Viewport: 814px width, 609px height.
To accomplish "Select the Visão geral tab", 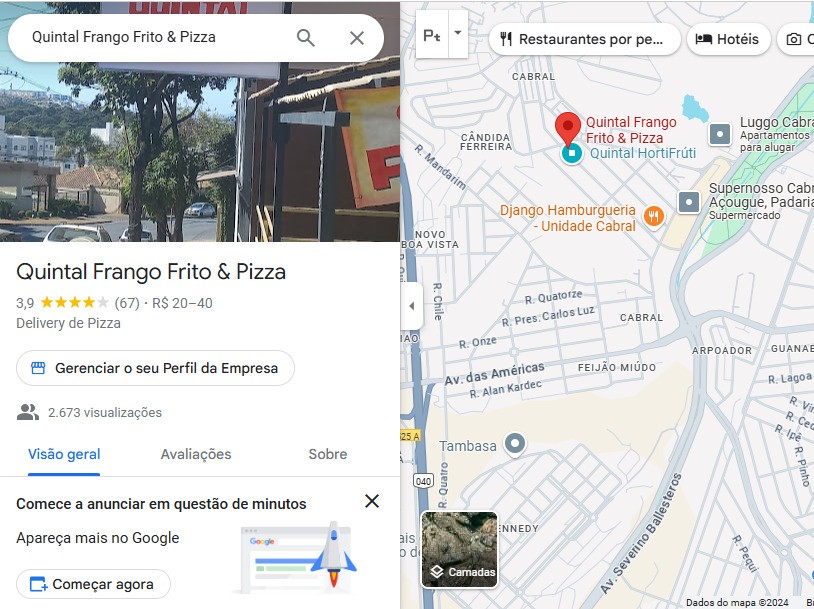I will tap(64, 454).
